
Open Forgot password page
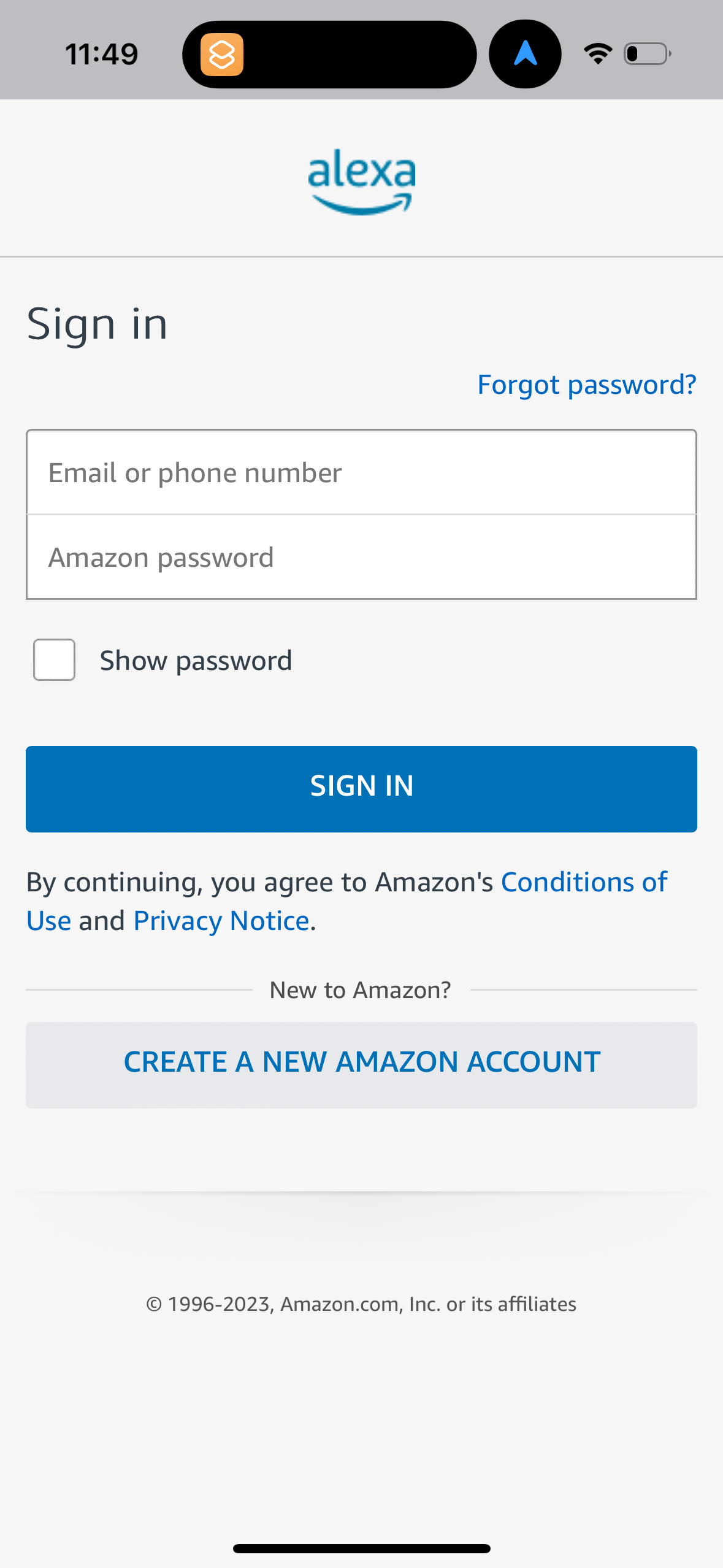click(x=586, y=383)
